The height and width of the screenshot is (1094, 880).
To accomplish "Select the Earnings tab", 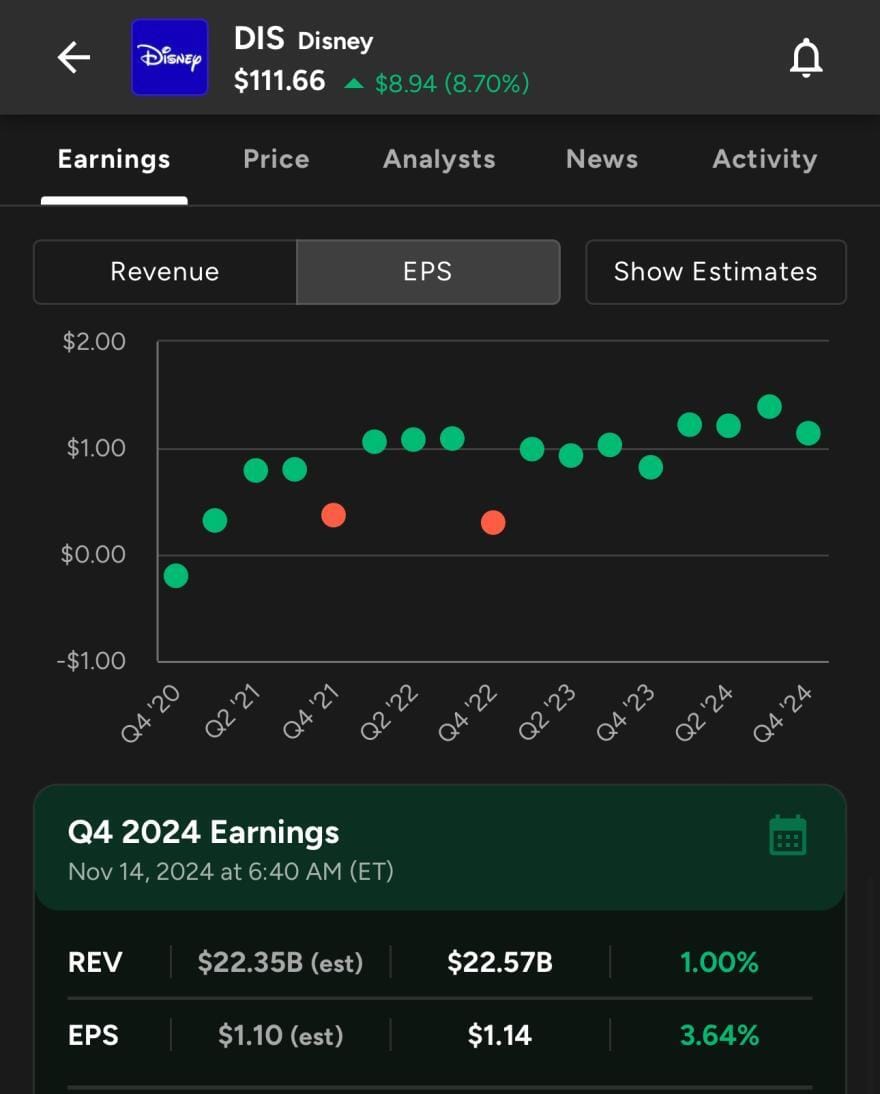I will [114, 159].
